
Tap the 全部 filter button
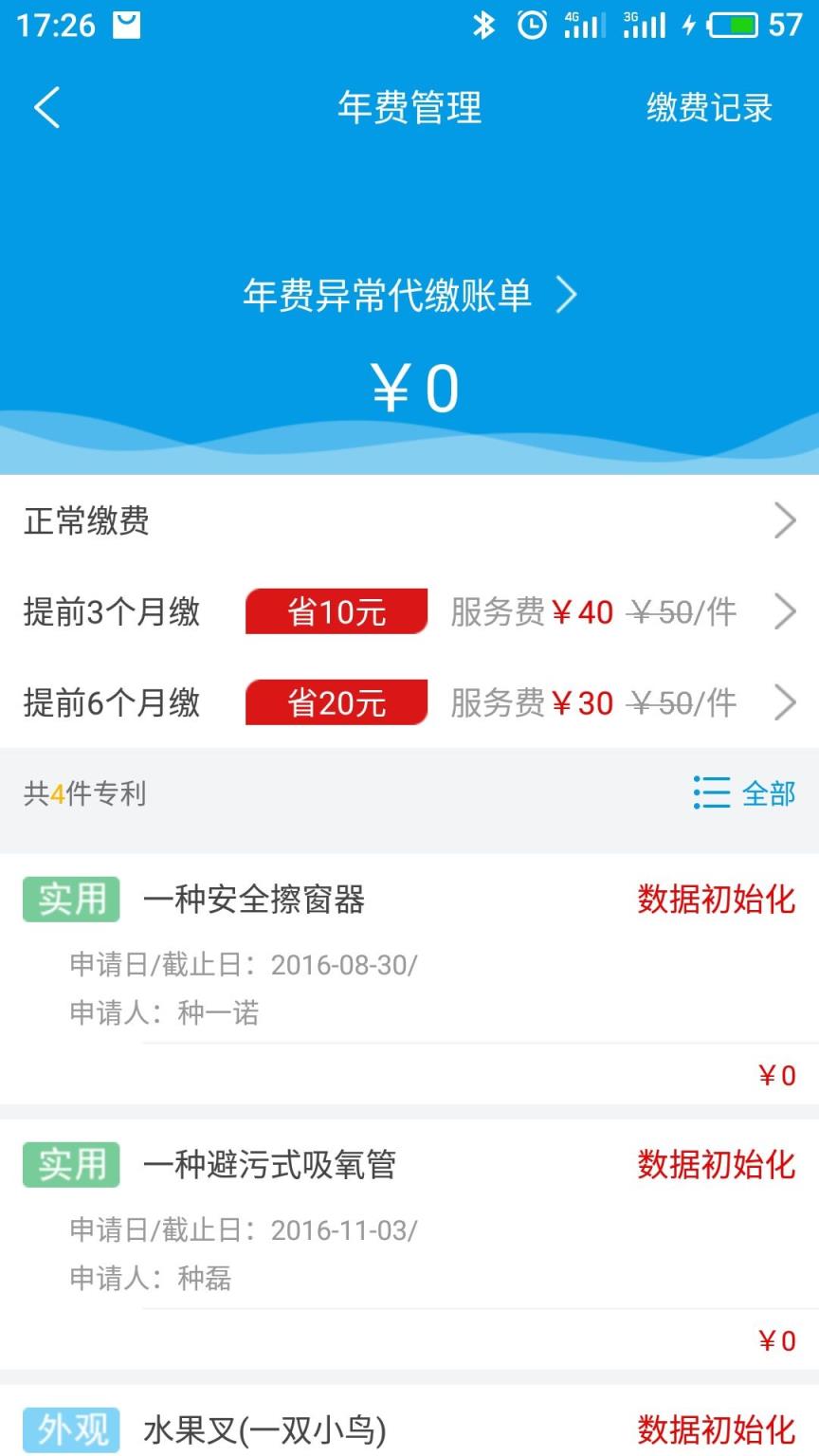click(767, 793)
